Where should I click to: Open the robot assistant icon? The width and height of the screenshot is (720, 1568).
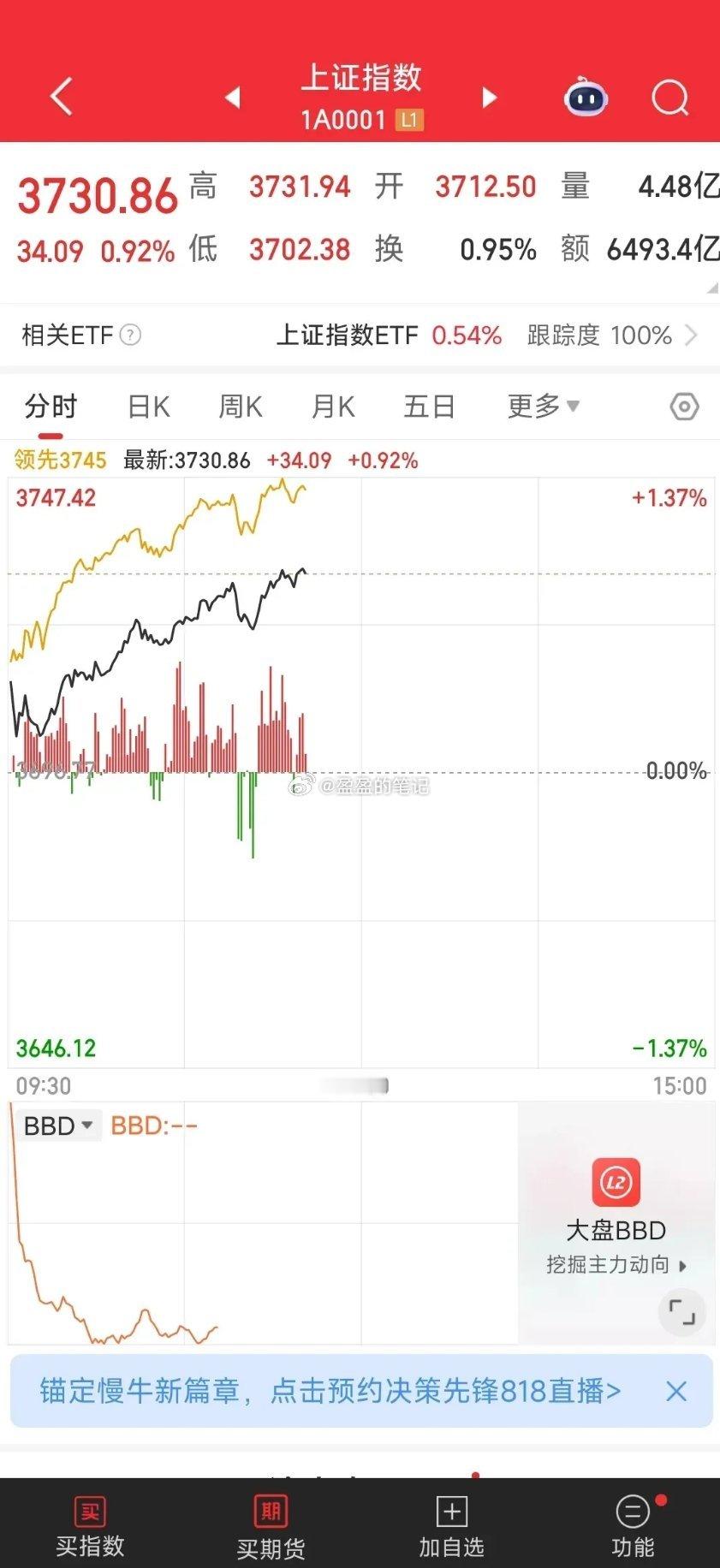tap(586, 97)
